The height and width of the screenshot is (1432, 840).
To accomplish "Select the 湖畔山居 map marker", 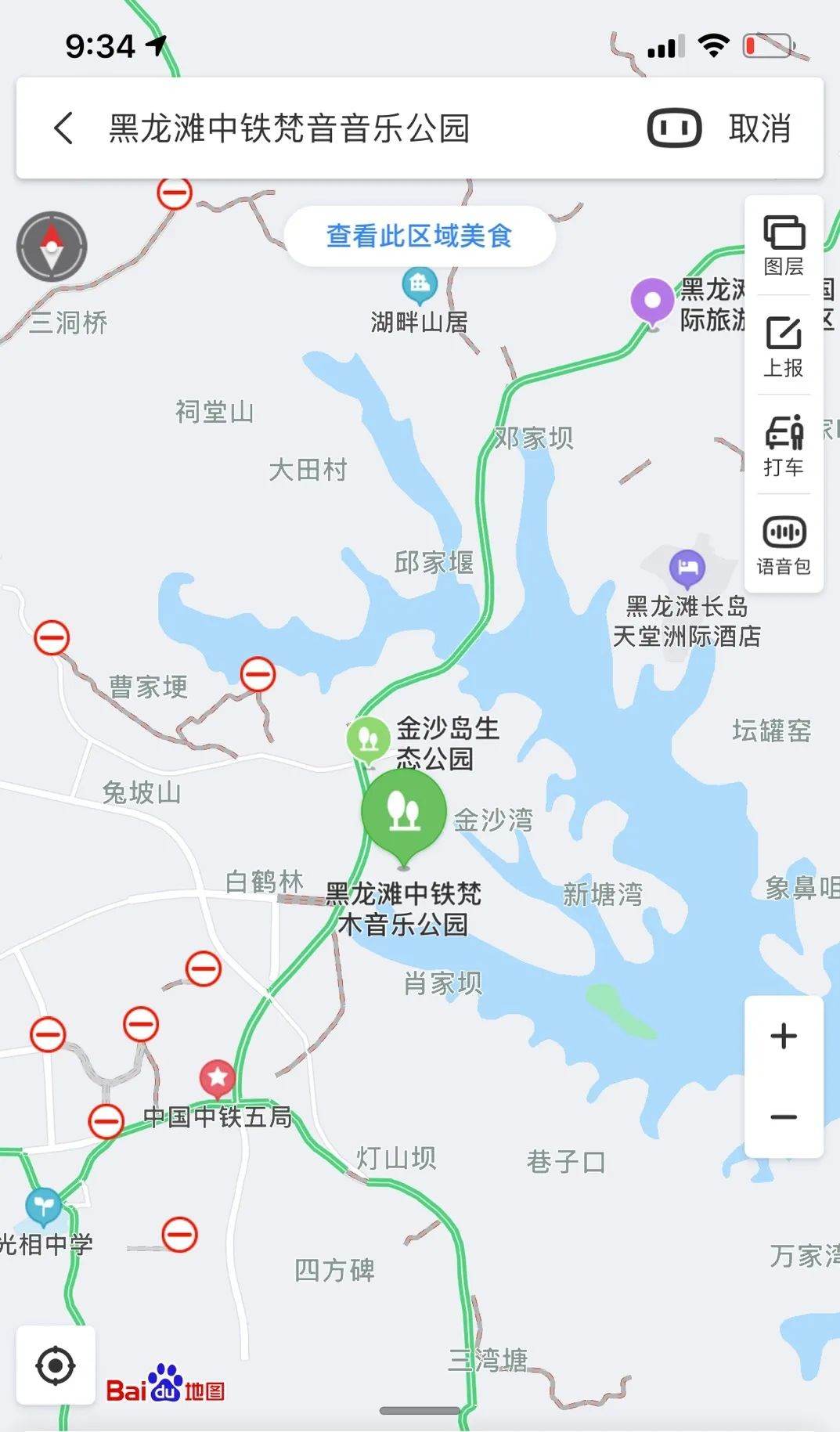I will (420, 286).
